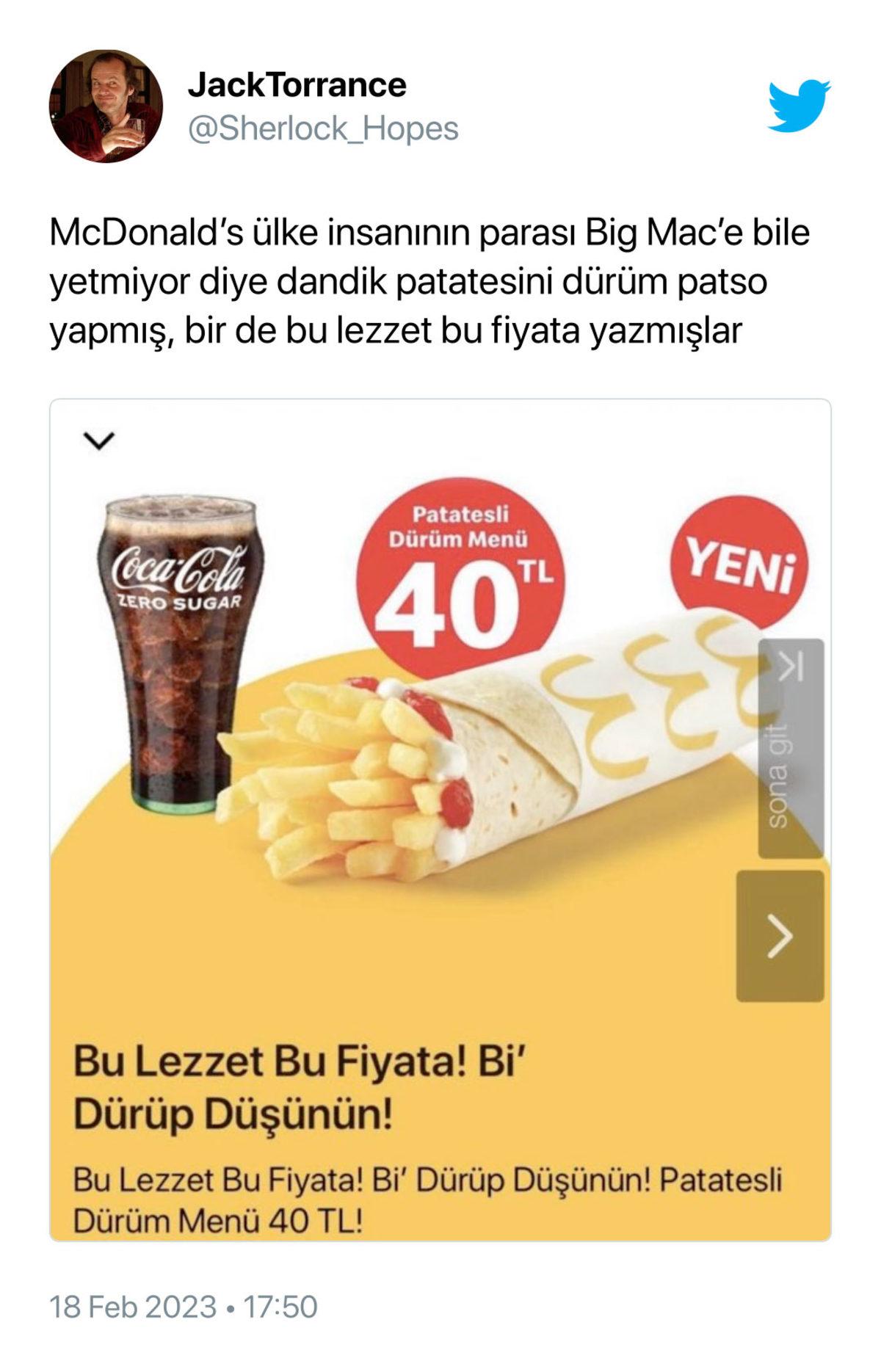Open the @Sherlock_Hopes handle
This screenshot has width=881, height=1372.
[x=323, y=129]
